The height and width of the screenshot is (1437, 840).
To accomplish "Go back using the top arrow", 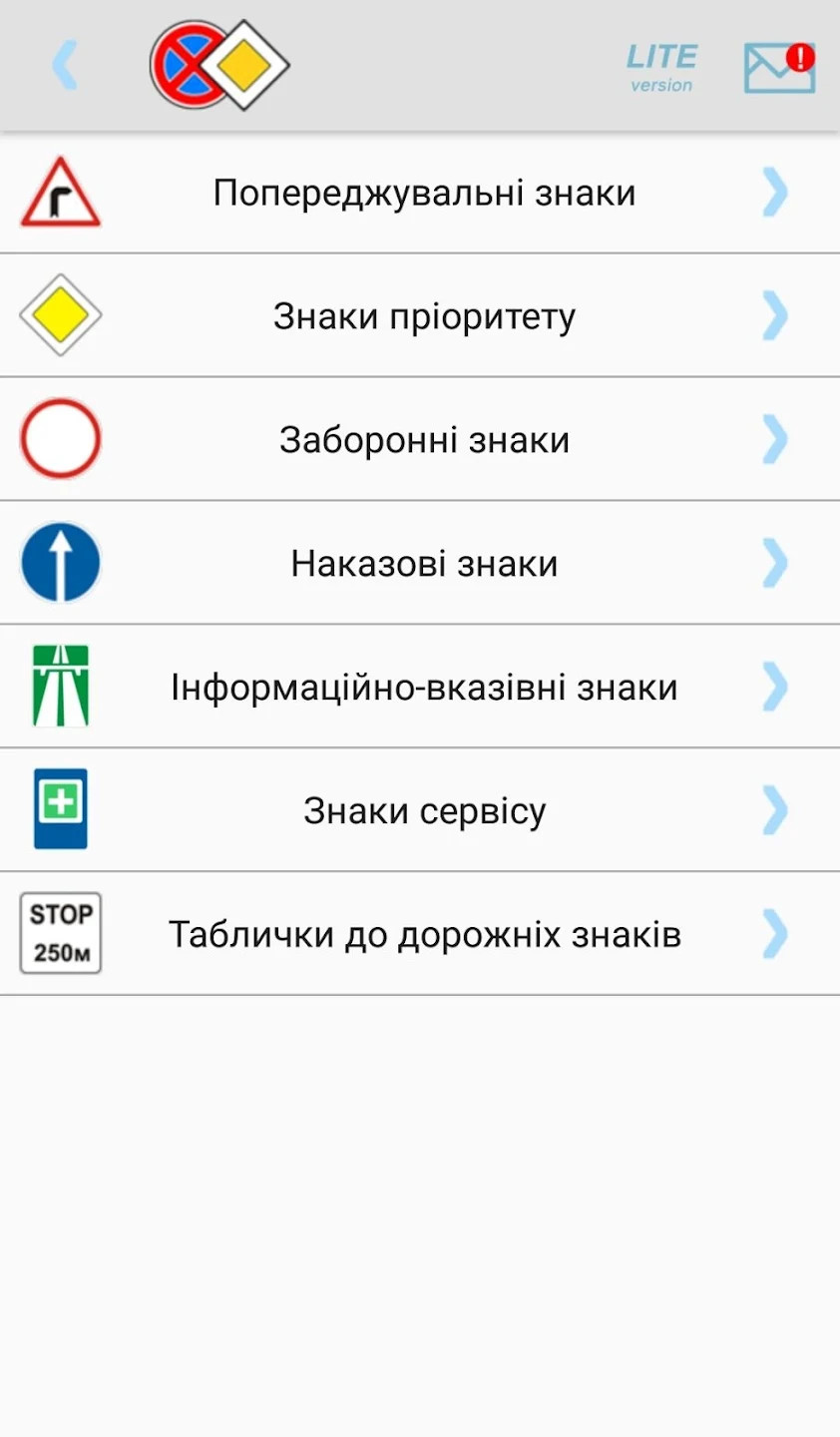I will (65, 66).
